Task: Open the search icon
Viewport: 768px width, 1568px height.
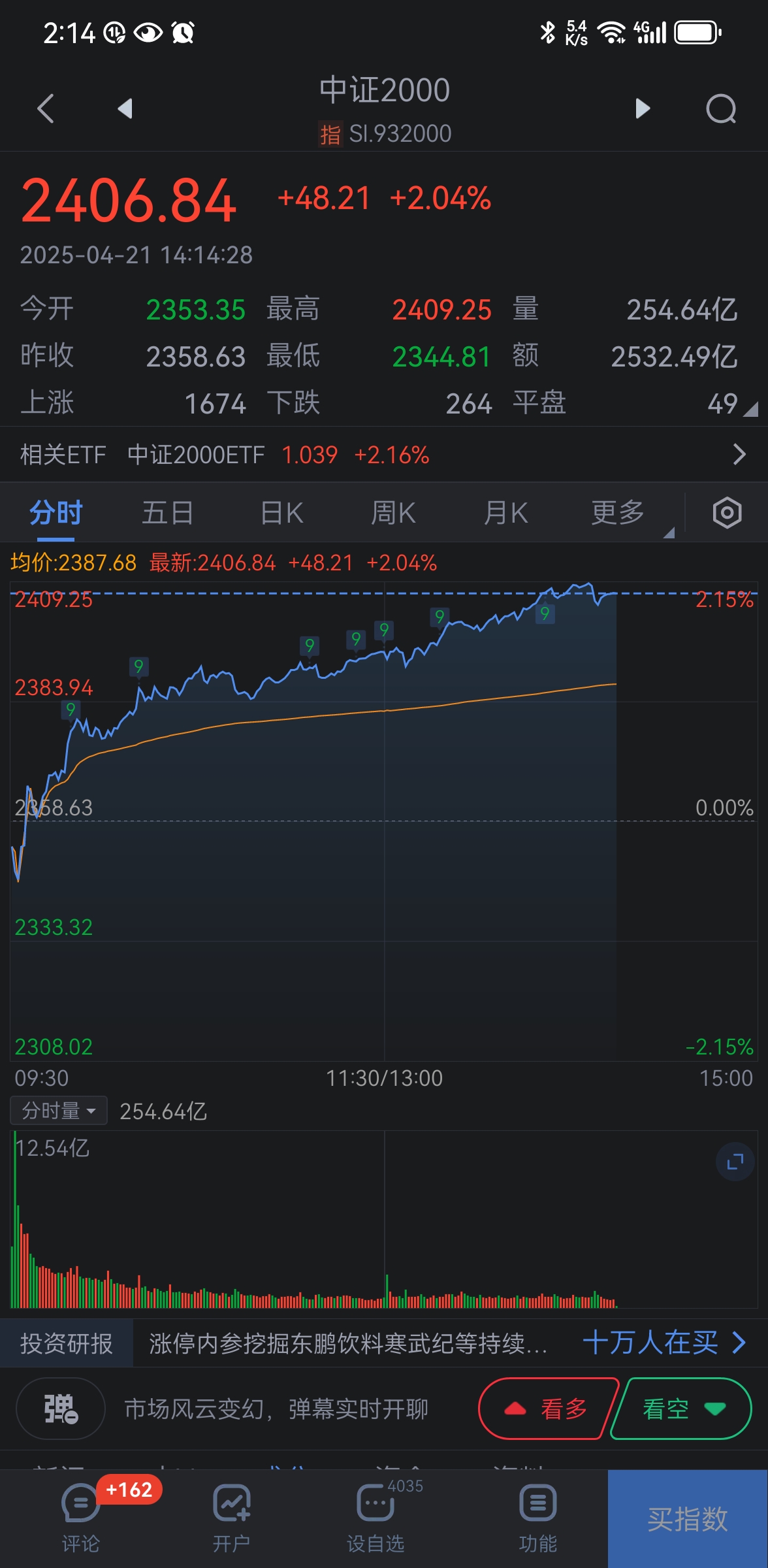Action: click(x=721, y=108)
